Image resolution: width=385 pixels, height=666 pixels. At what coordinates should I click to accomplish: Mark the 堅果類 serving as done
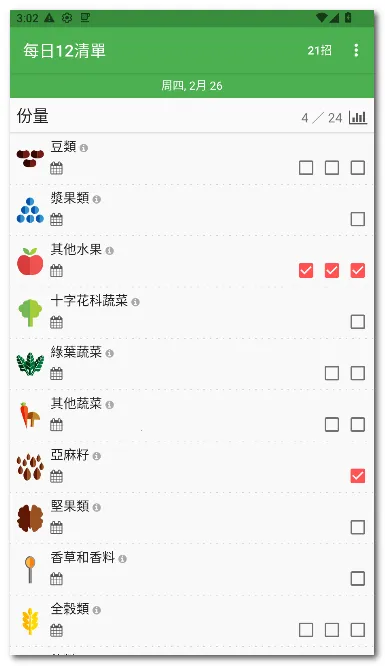[357, 527]
